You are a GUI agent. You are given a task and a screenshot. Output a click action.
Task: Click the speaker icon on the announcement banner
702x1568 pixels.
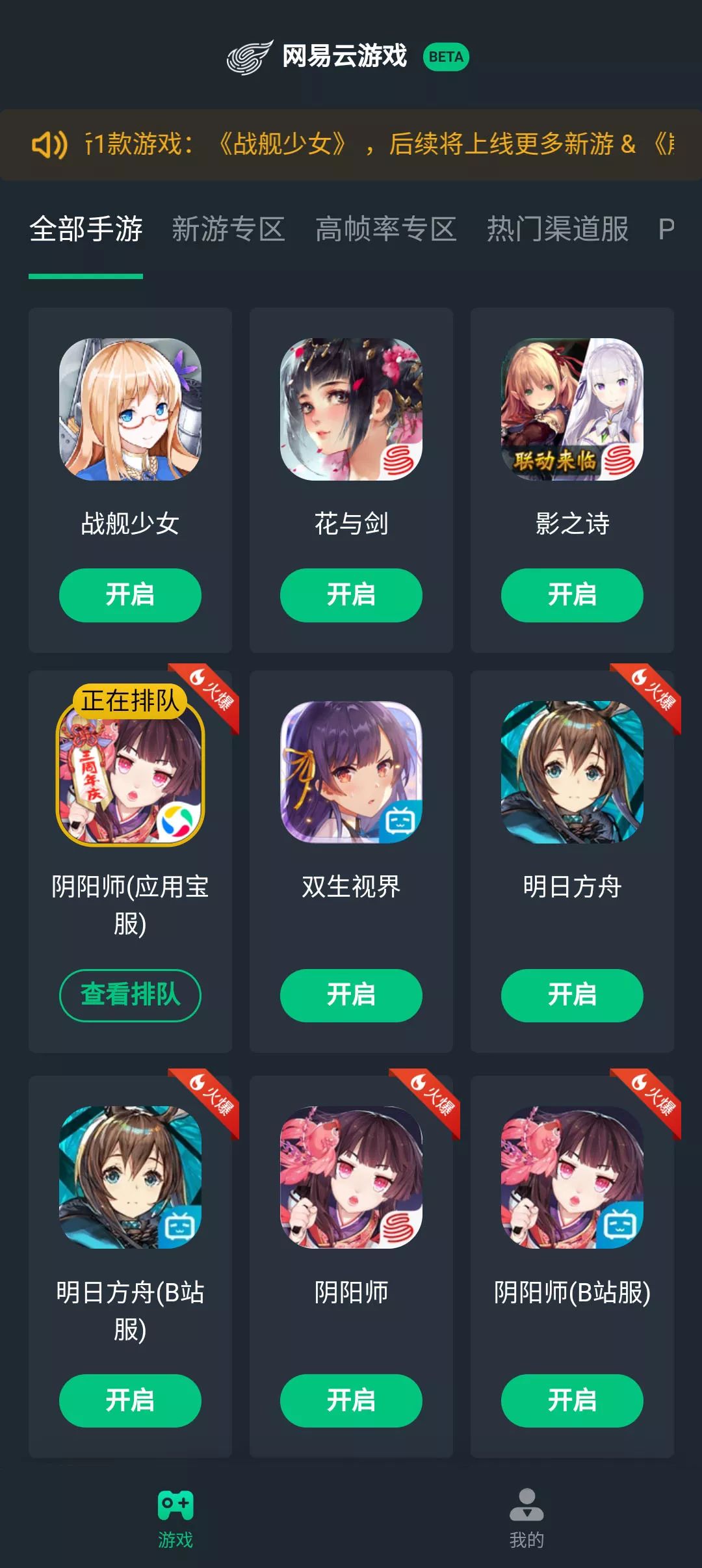click(x=51, y=144)
